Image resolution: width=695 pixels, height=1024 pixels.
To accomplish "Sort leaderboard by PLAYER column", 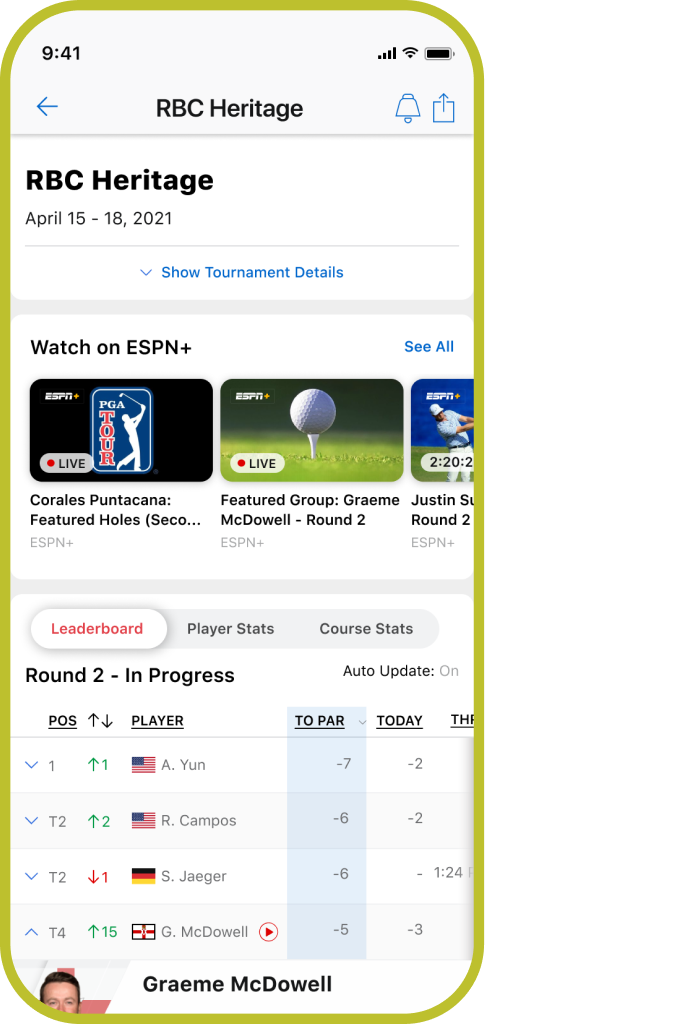I will (157, 721).
